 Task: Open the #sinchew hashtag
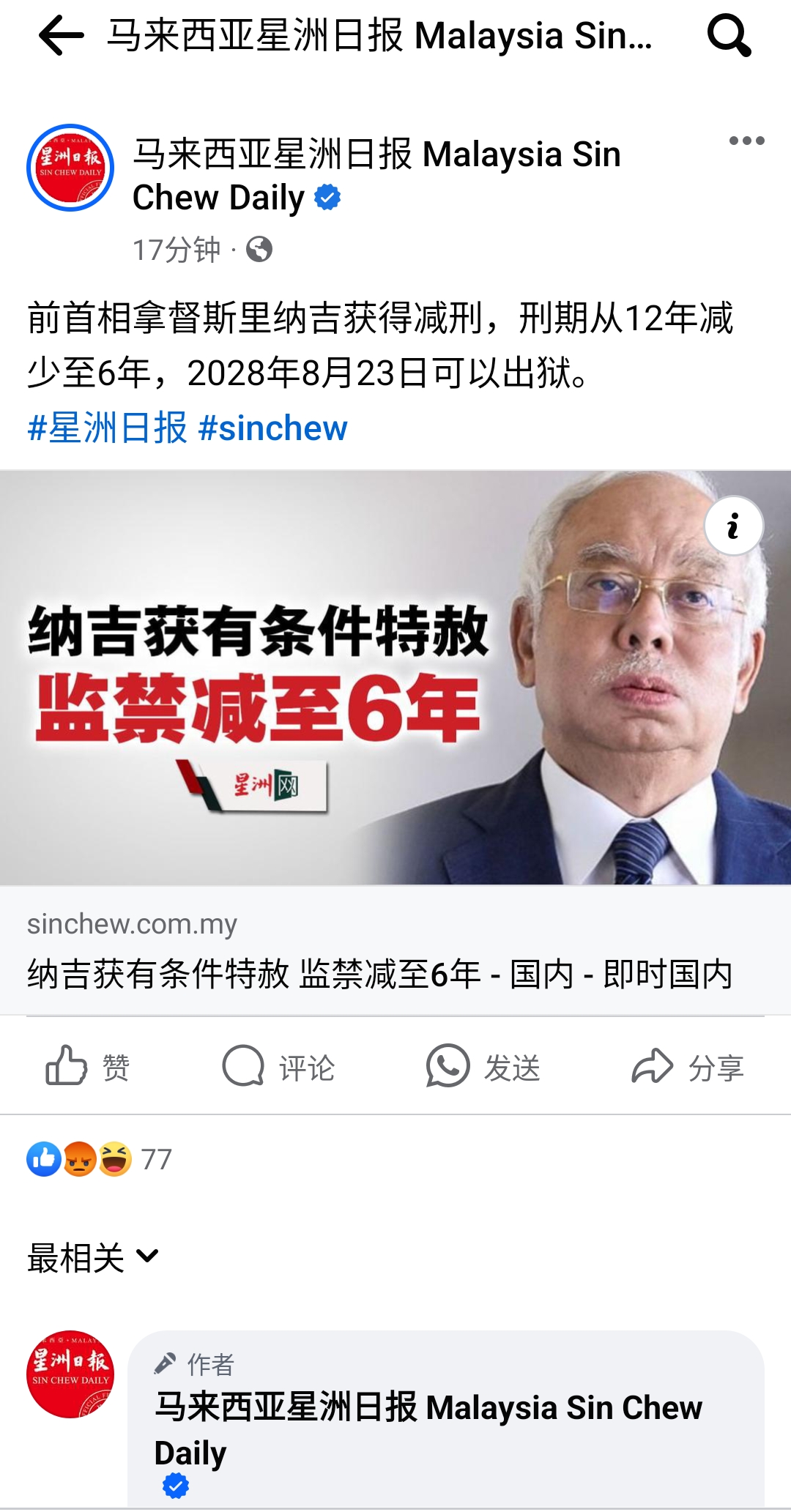pyautogui.click(x=272, y=428)
